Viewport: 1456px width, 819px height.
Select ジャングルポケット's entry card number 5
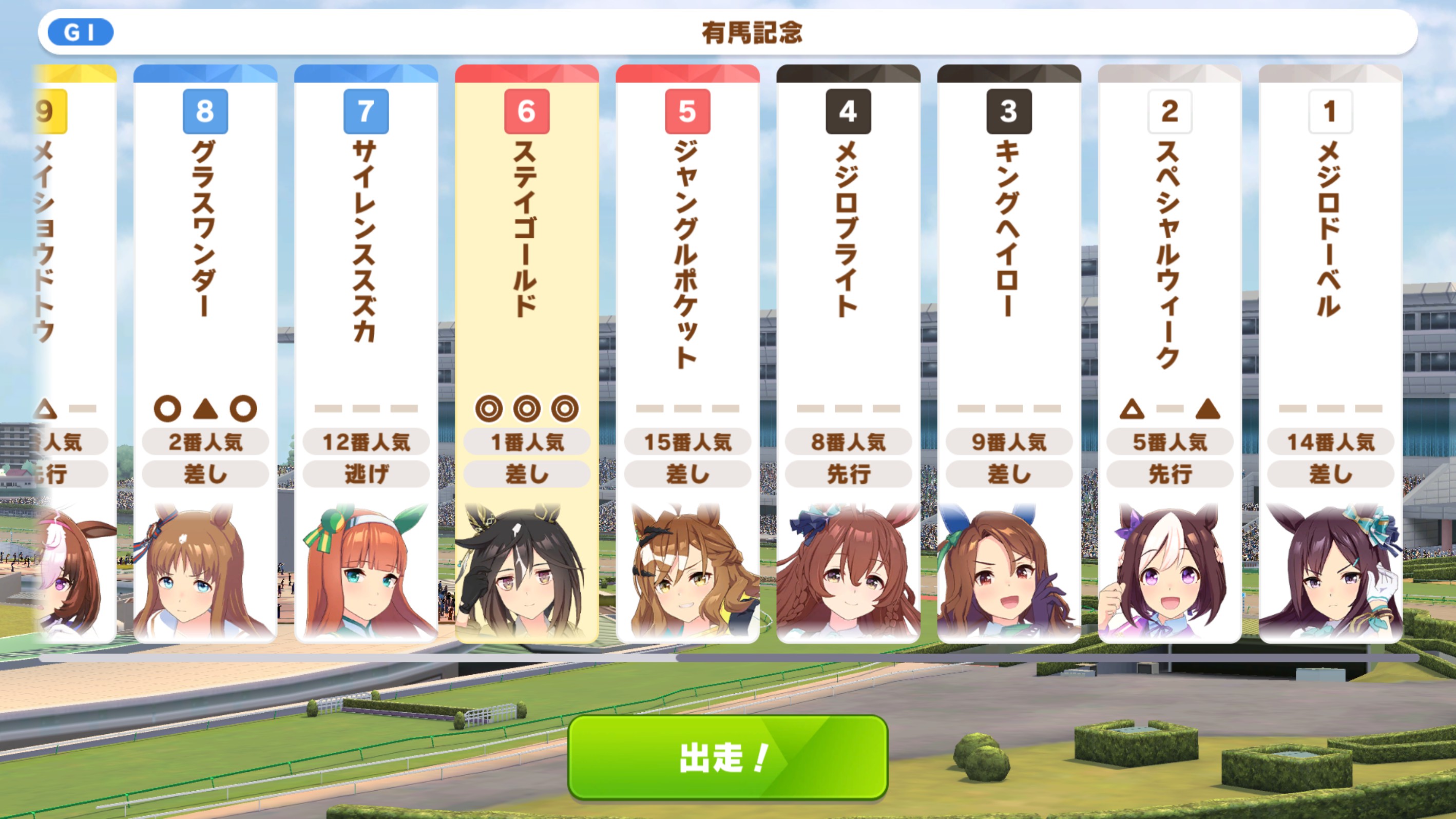[687, 353]
